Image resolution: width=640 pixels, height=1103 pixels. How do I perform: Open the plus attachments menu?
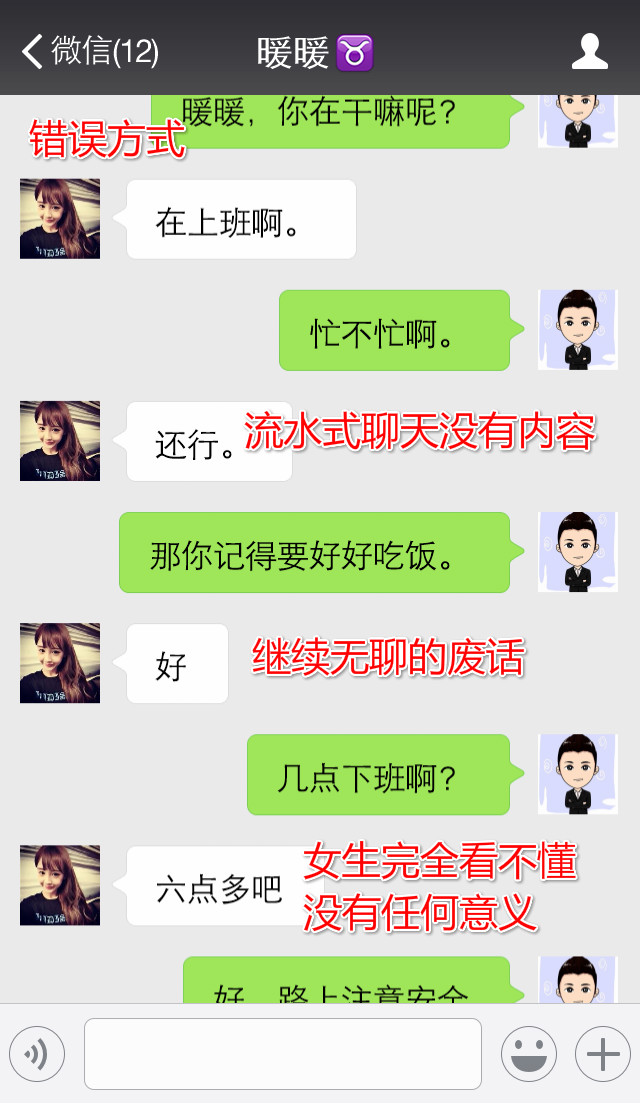602,1054
